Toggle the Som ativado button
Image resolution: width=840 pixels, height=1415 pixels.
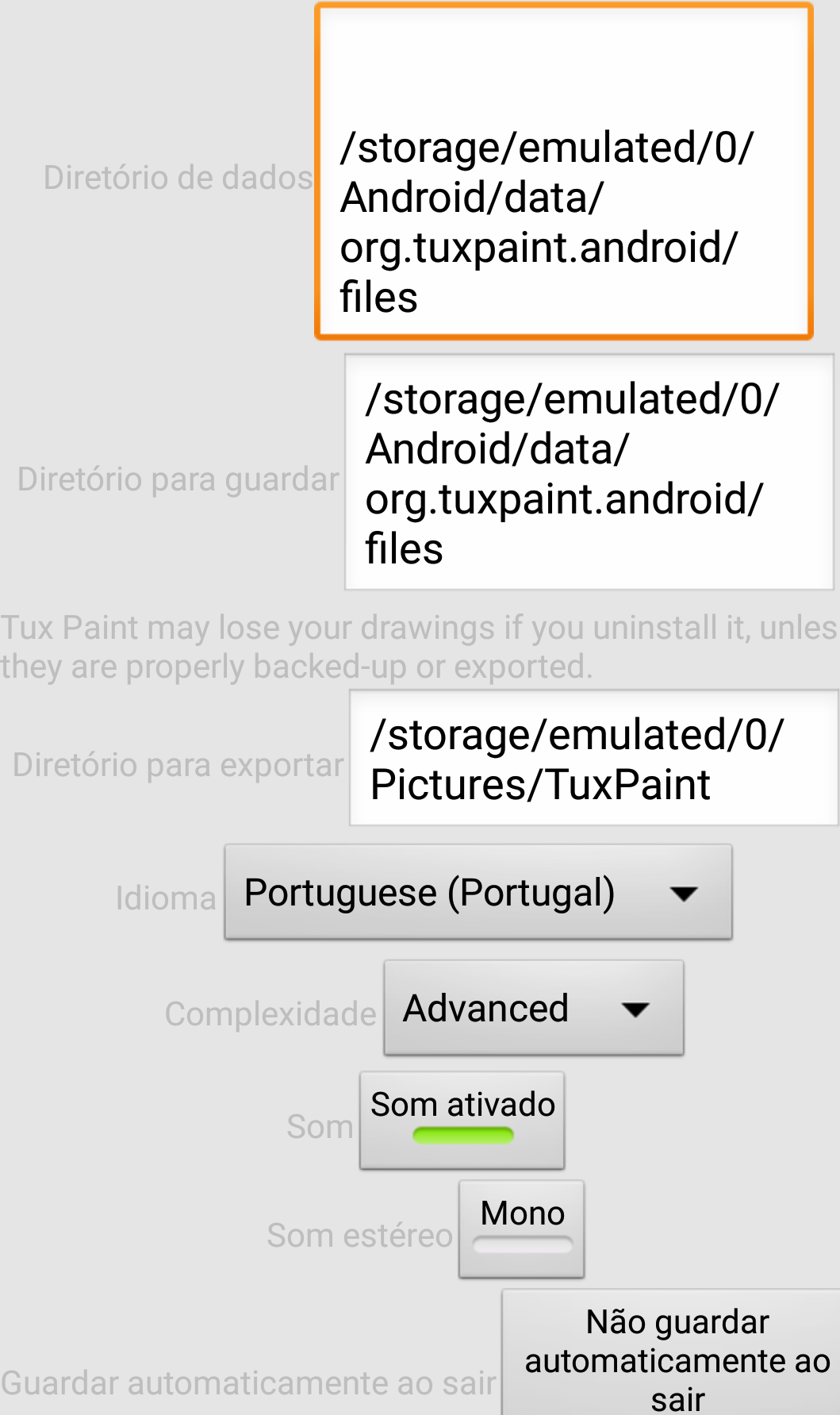[462, 1120]
